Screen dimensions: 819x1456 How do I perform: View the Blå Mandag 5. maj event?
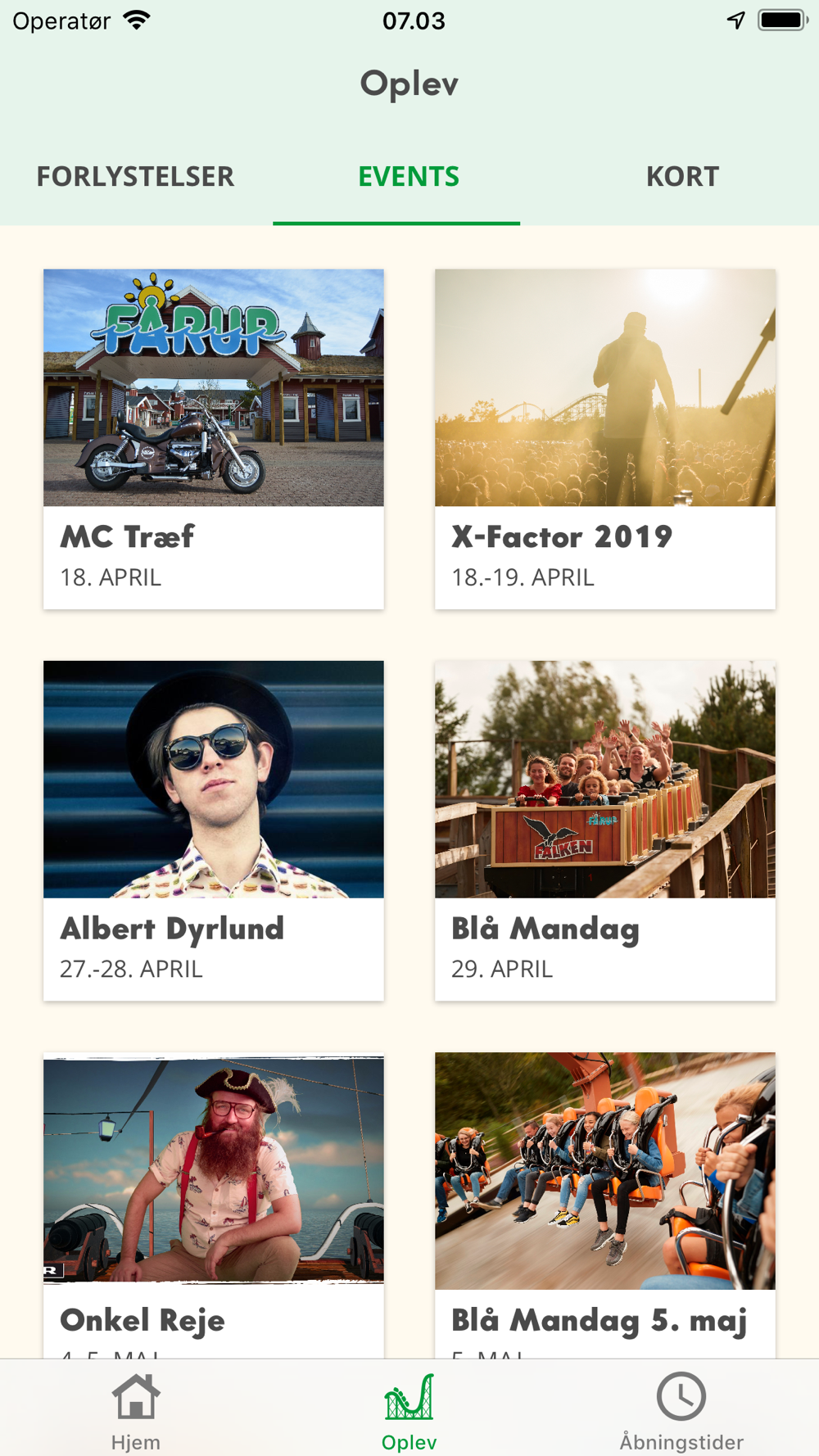604,1204
